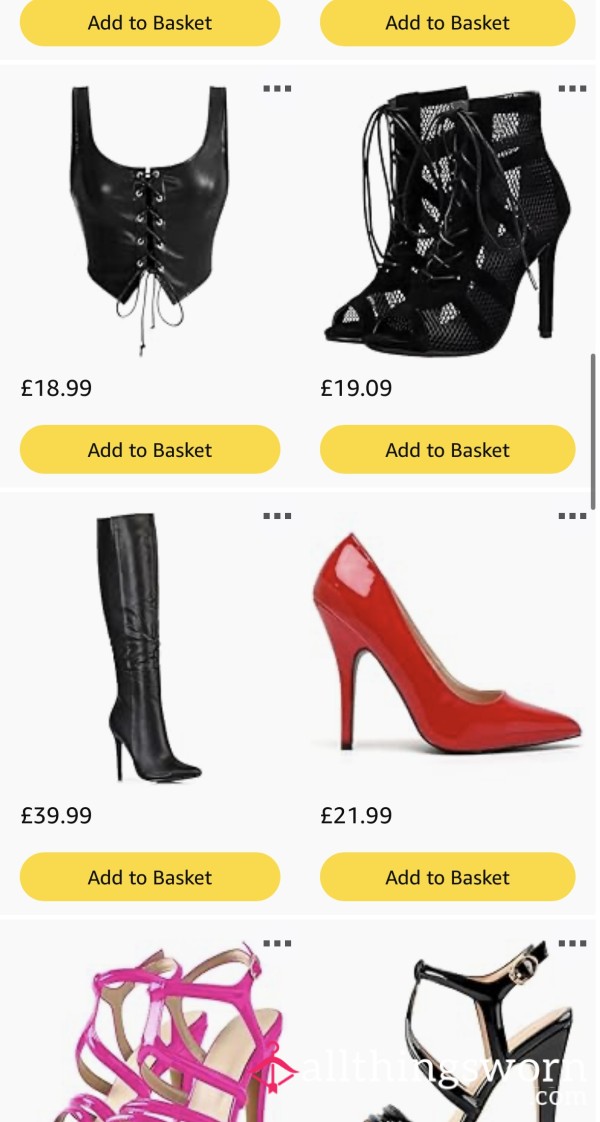Open options menu for the knee-high boot
Screen dimensions: 600x1122
point(277,516)
